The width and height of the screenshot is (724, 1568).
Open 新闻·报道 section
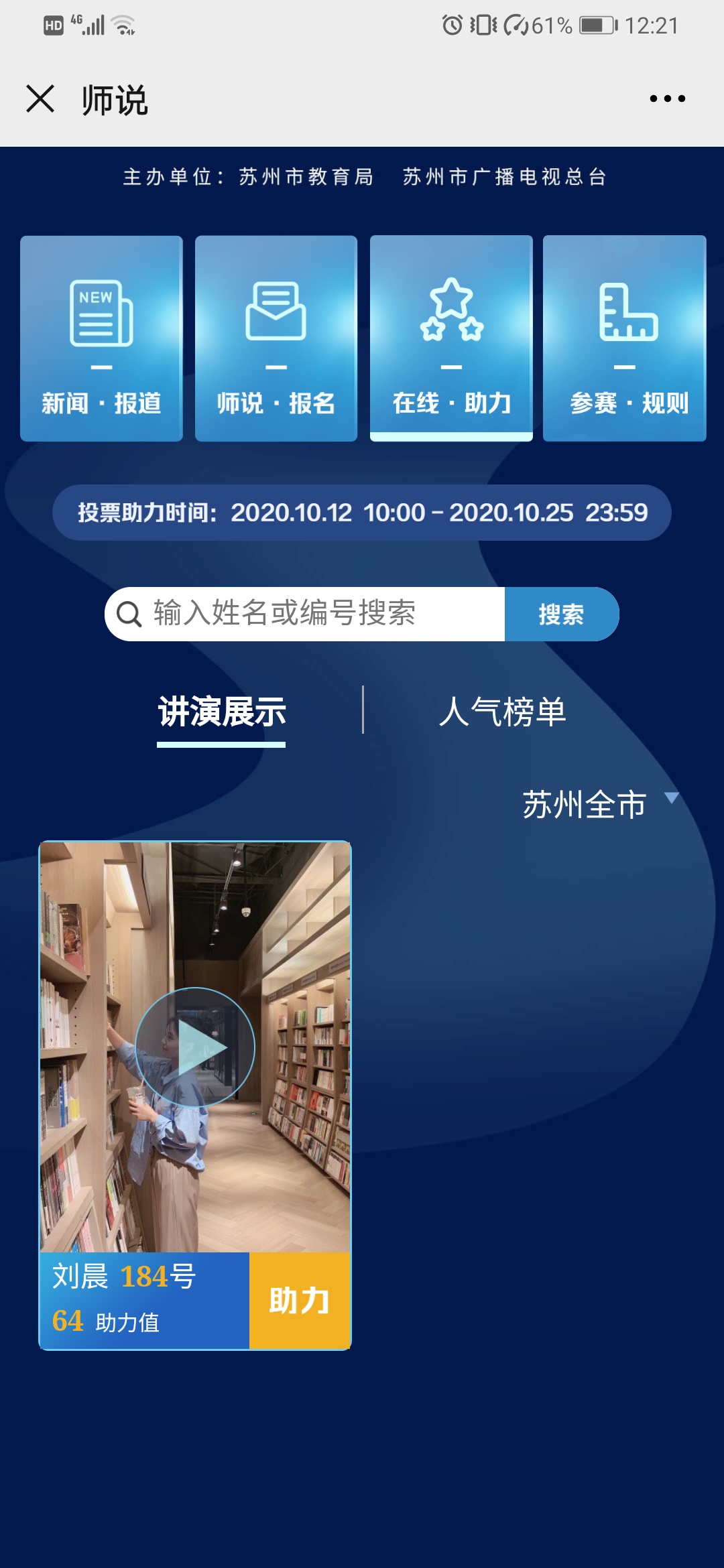click(x=101, y=338)
